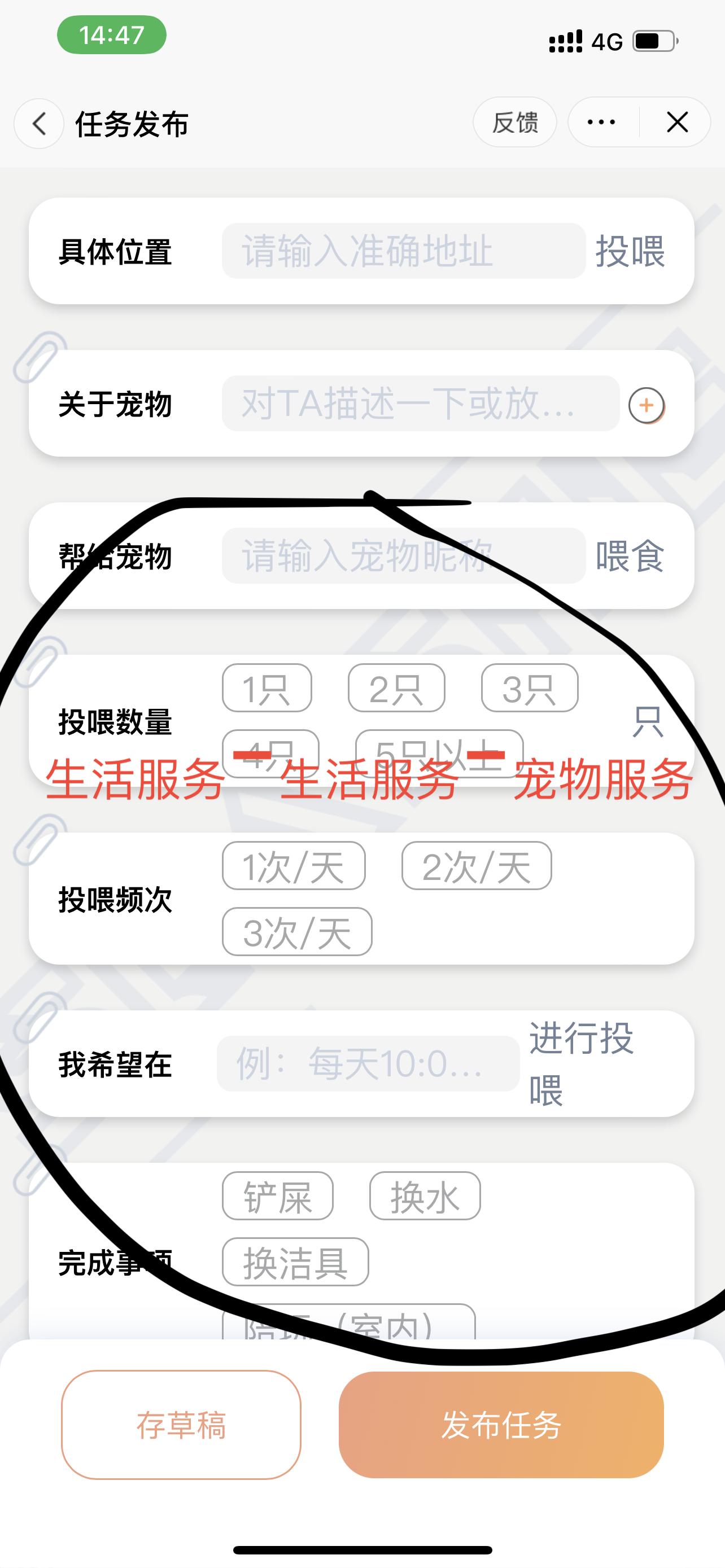
Task: Open the 反馈 feedback button
Action: (514, 122)
